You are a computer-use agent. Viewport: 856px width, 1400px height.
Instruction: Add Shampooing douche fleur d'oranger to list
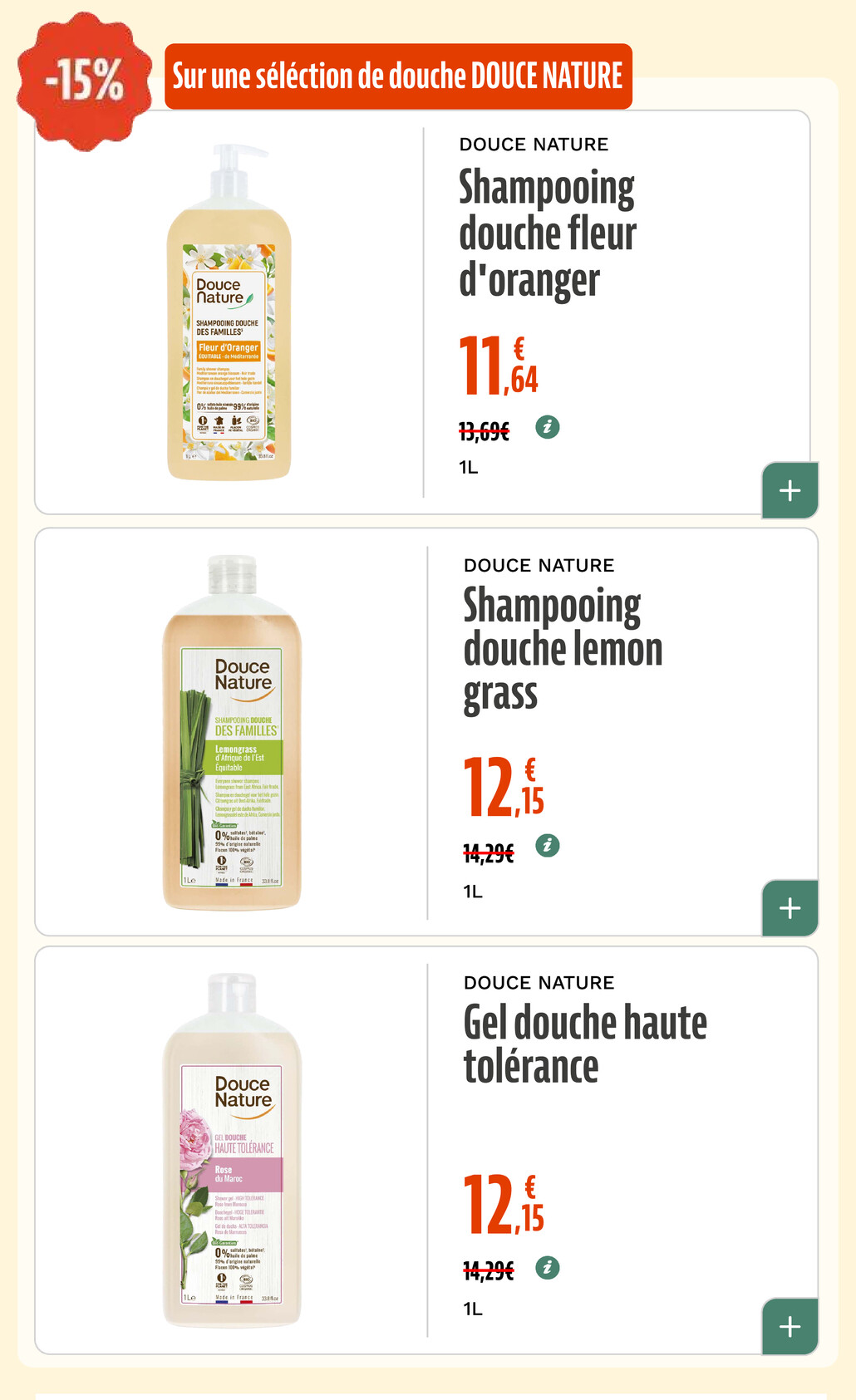[x=790, y=490]
